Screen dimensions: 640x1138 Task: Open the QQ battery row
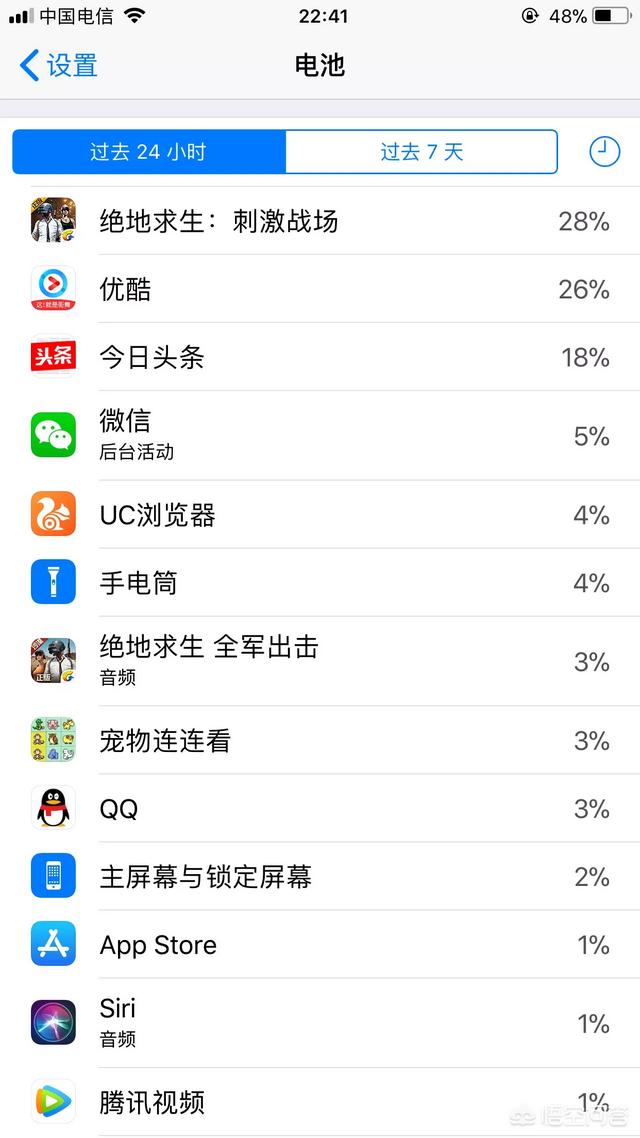point(320,809)
